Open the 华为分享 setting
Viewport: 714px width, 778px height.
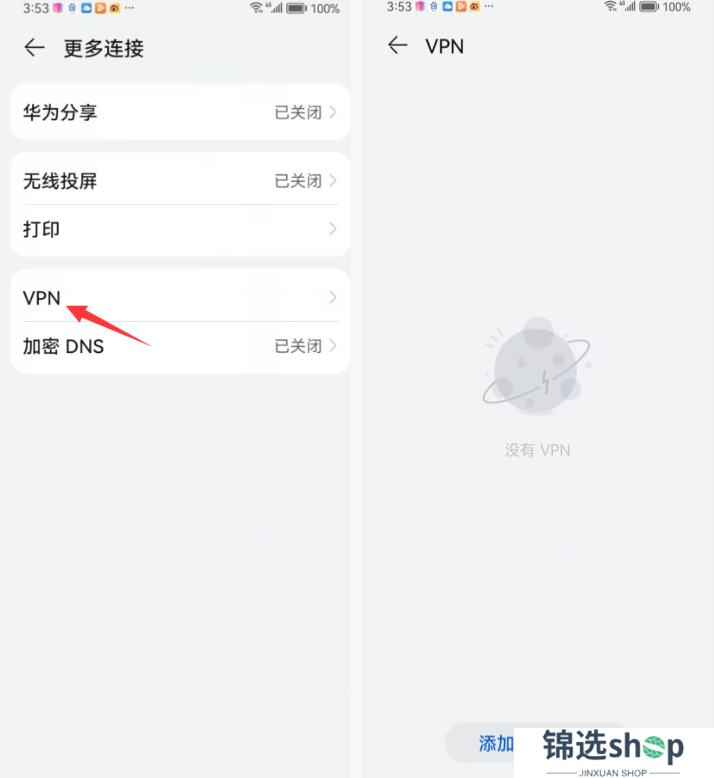pos(180,112)
